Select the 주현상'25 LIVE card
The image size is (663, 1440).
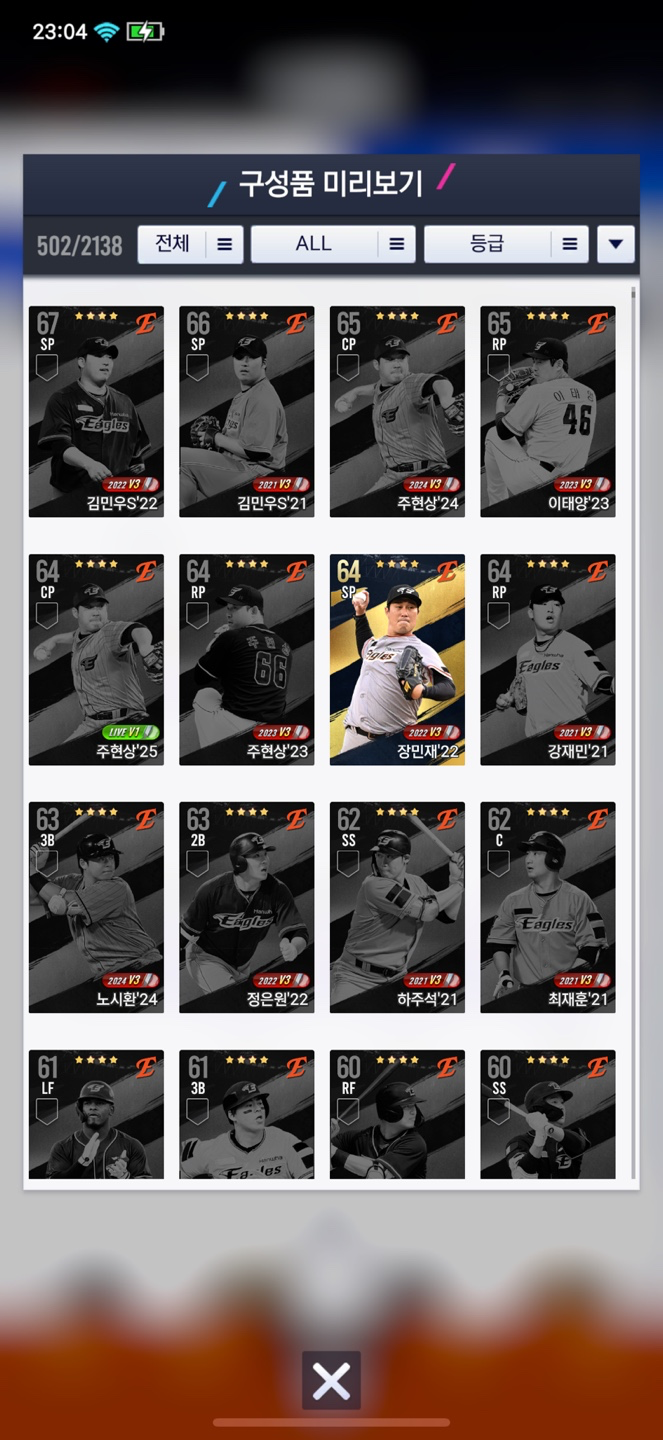96,659
